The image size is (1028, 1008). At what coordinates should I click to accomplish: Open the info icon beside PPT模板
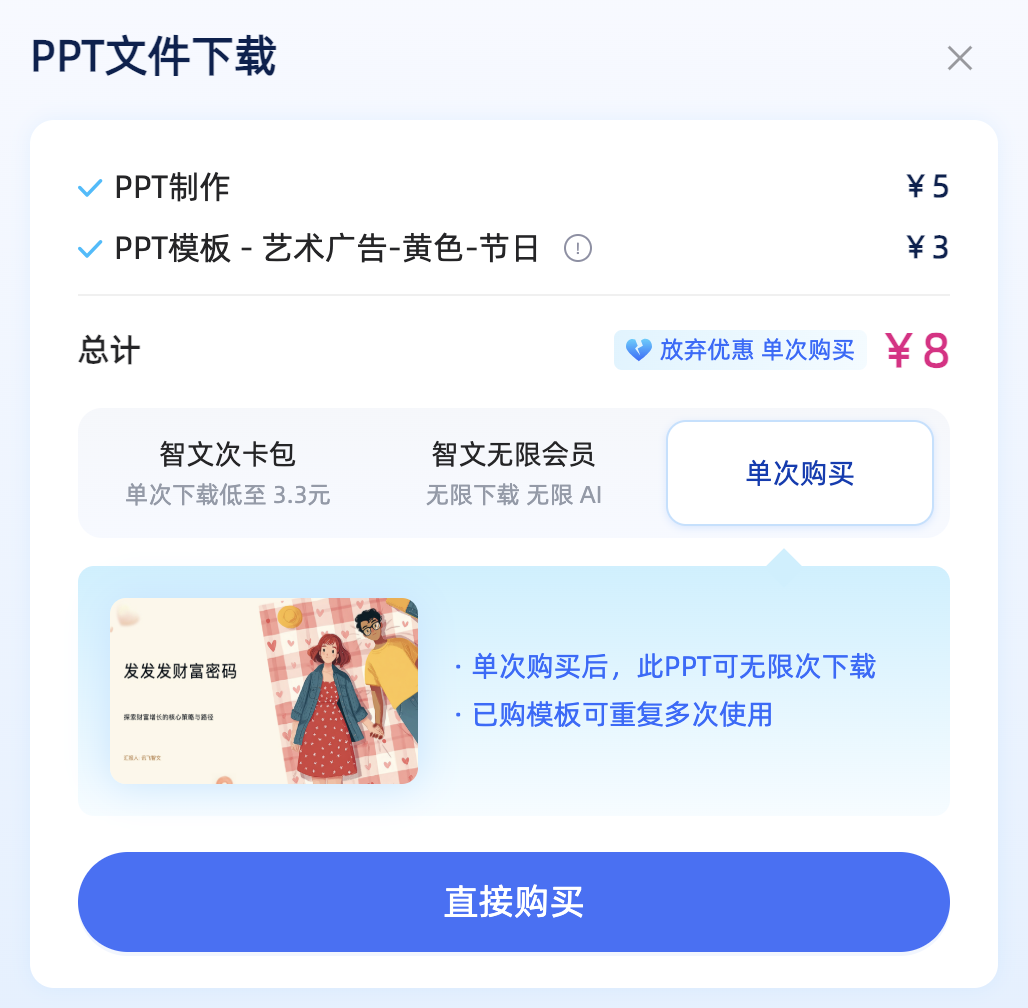coord(578,247)
